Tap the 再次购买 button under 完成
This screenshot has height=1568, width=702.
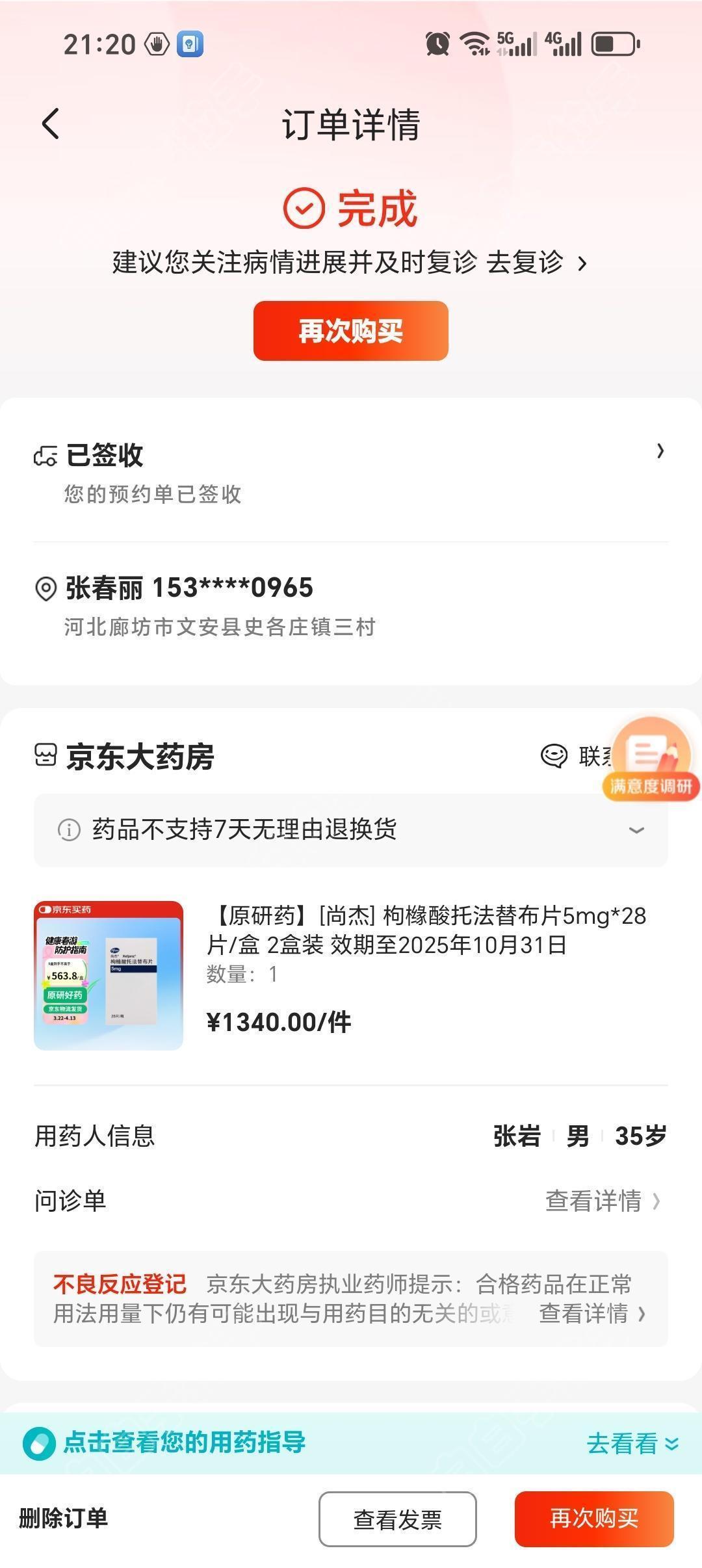(x=350, y=330)
